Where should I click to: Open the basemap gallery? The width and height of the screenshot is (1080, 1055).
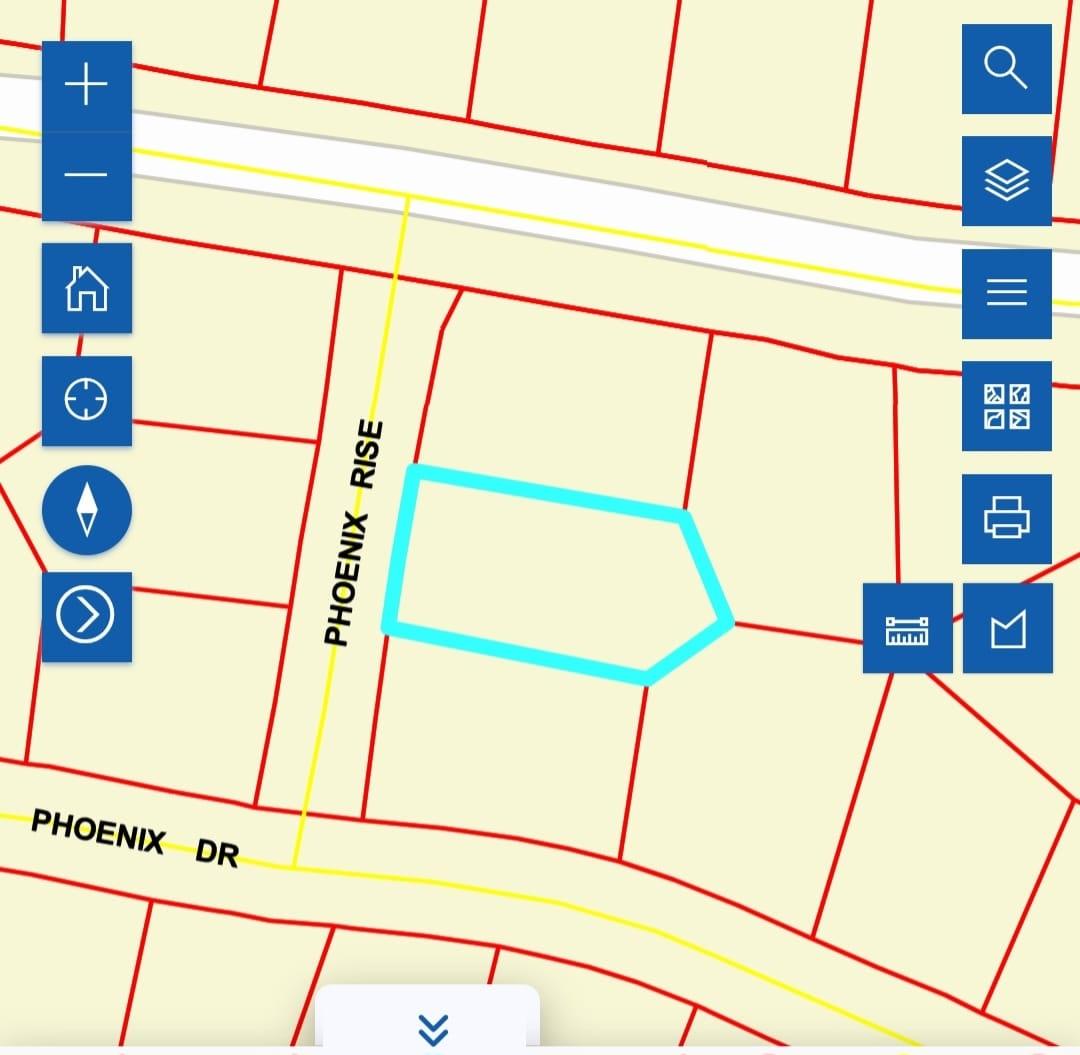point(1006,406)
